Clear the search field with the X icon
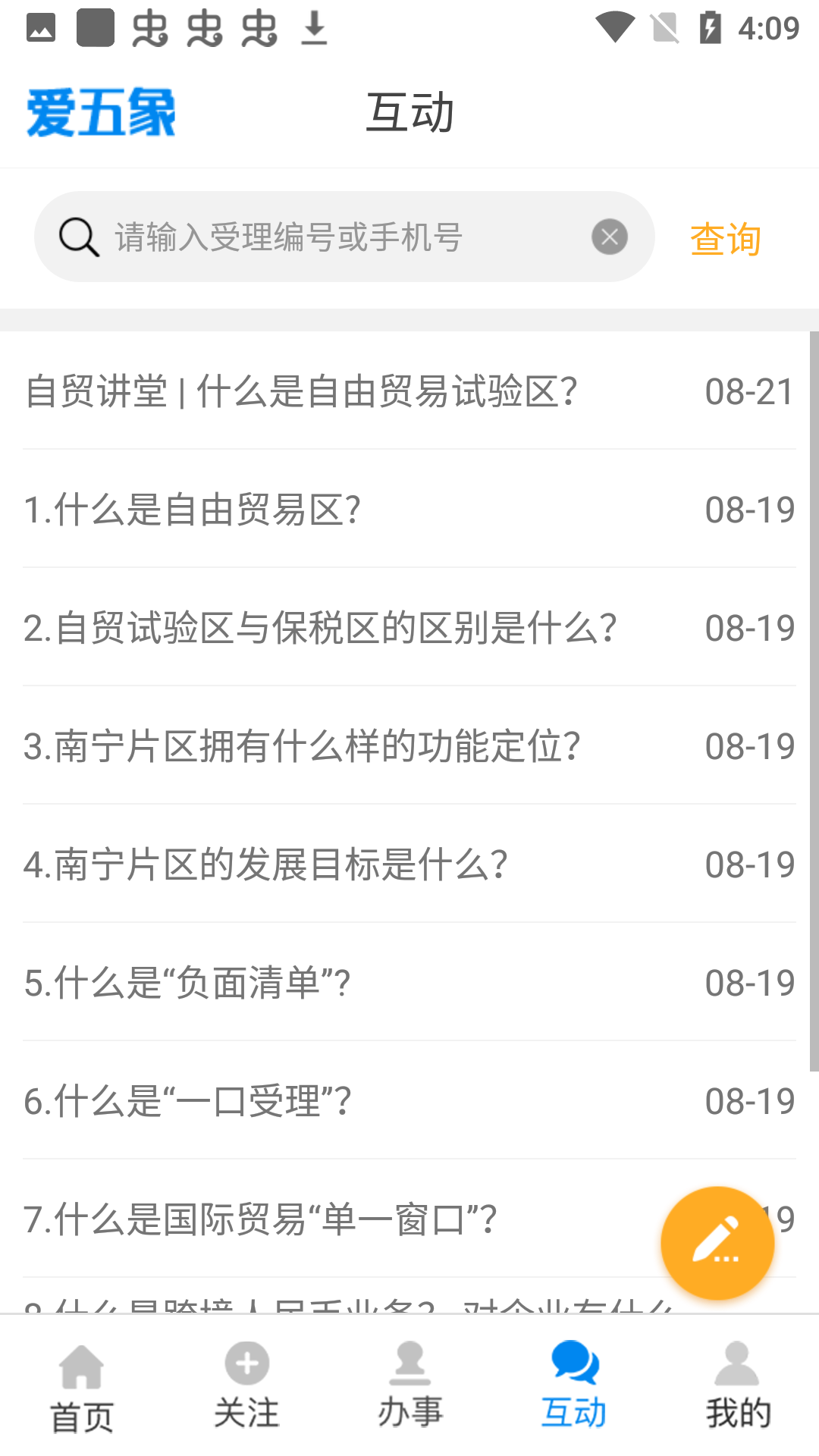Screen dimensions: 819x1456 609,236
